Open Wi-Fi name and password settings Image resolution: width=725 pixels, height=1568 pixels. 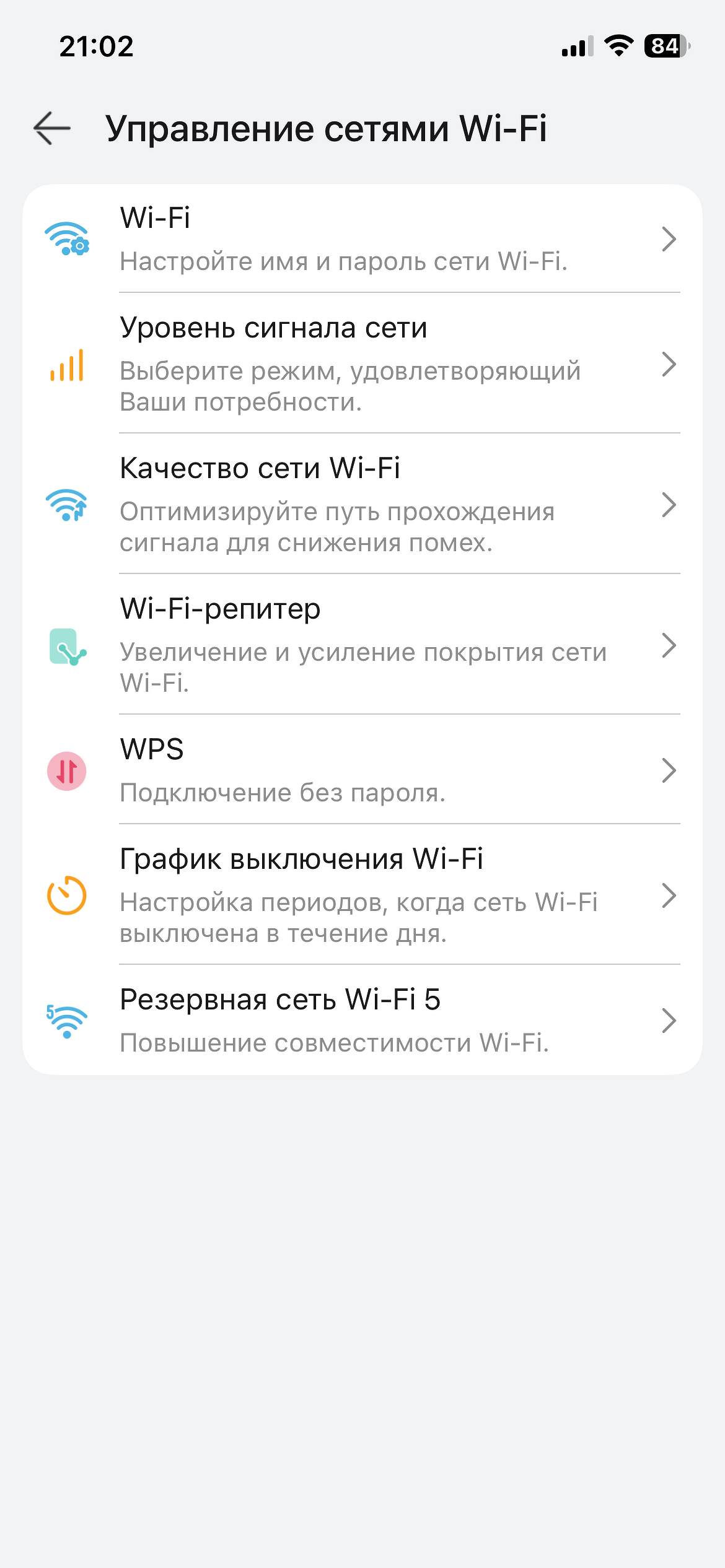click(x=362, y=239)
